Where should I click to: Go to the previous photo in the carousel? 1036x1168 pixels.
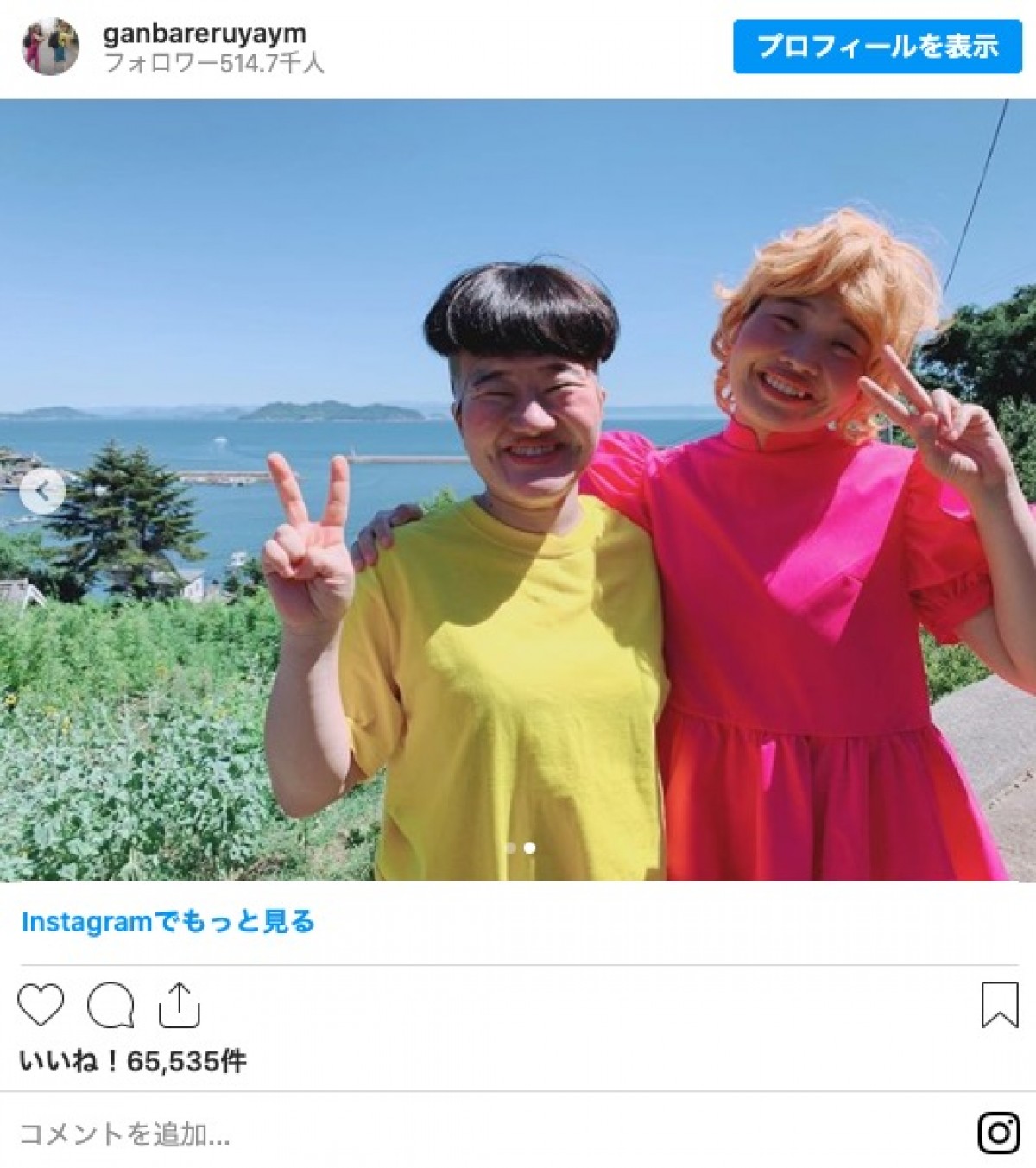42,492
